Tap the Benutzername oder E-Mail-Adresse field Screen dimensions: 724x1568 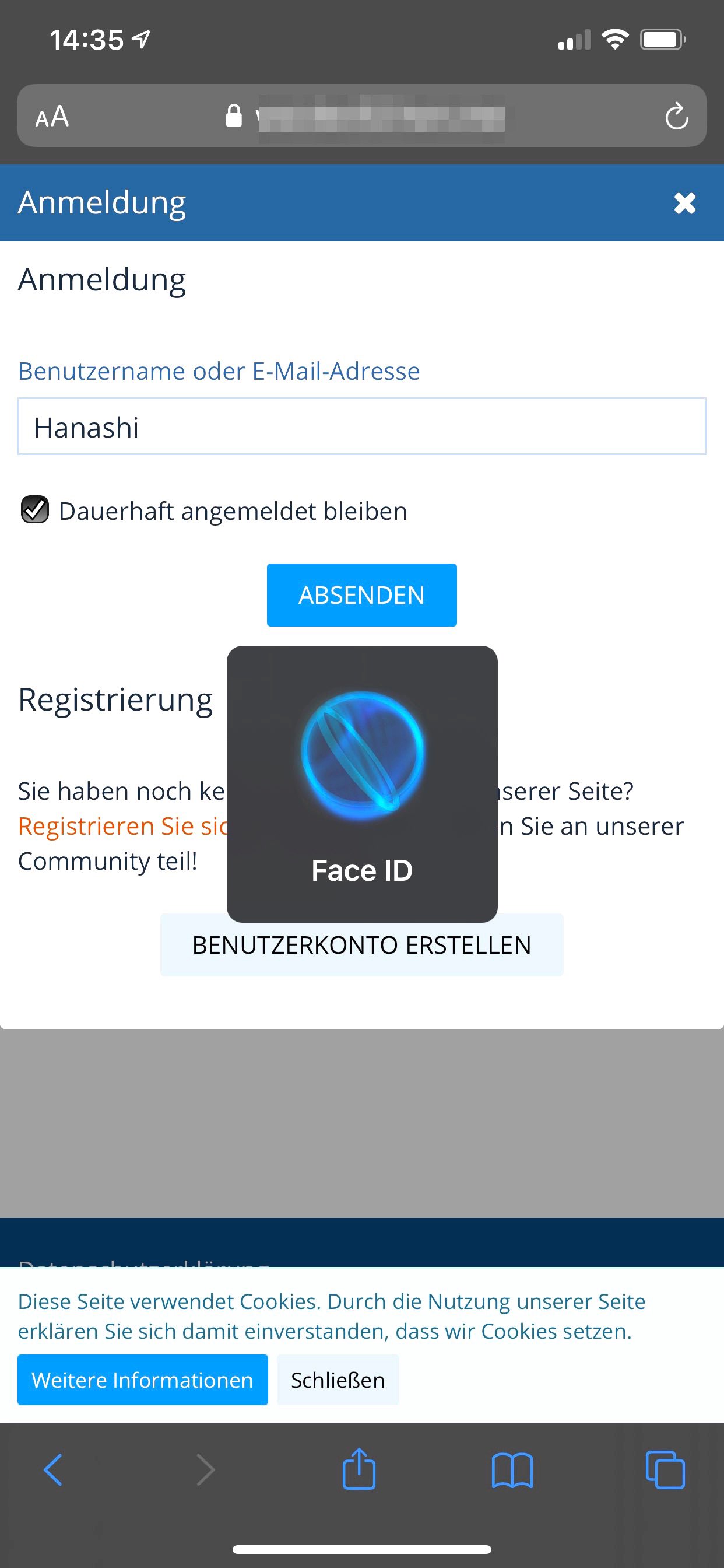click(361, 426)
